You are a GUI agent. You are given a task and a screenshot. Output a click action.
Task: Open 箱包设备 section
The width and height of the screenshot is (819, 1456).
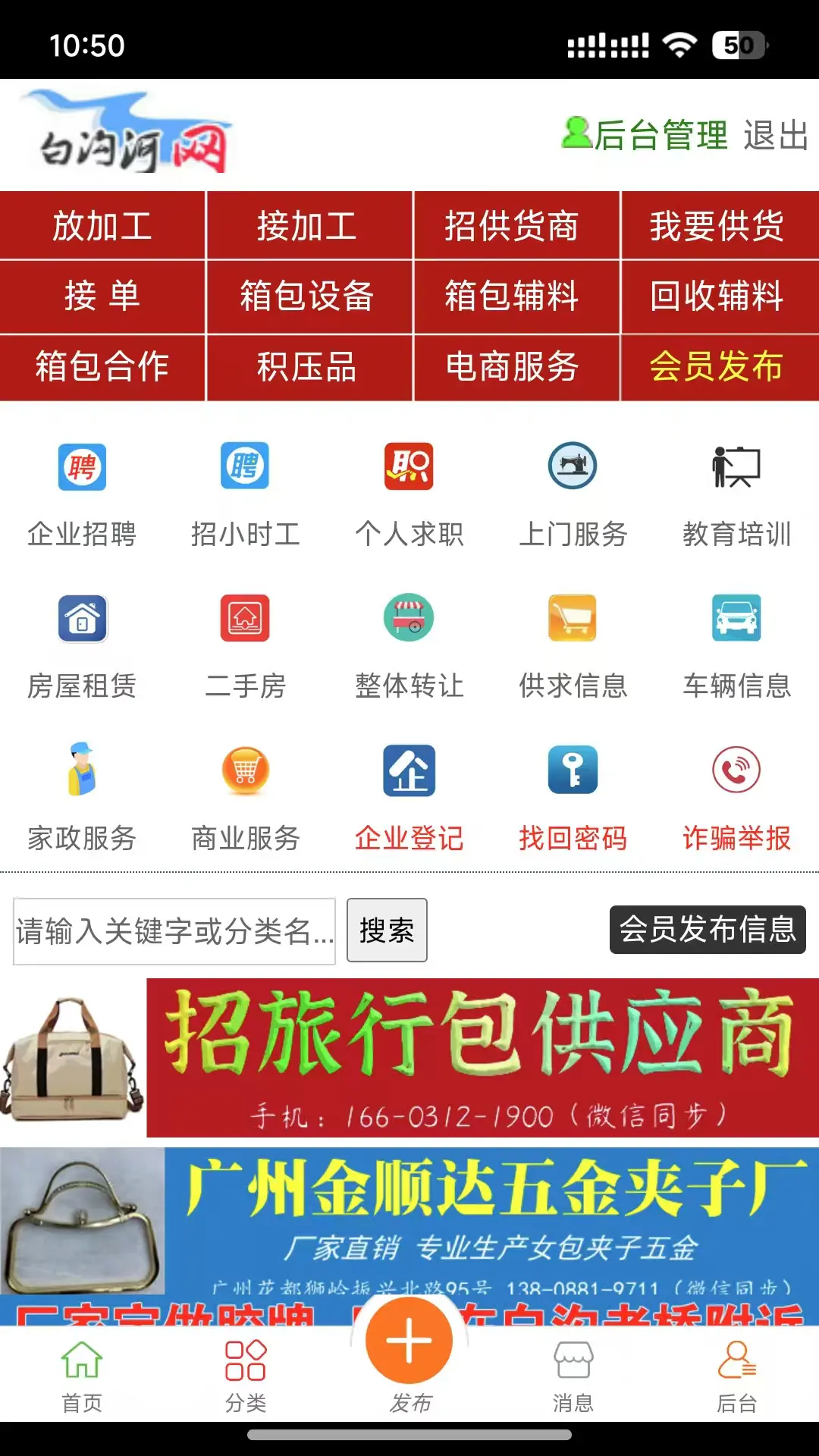[307, 296]
